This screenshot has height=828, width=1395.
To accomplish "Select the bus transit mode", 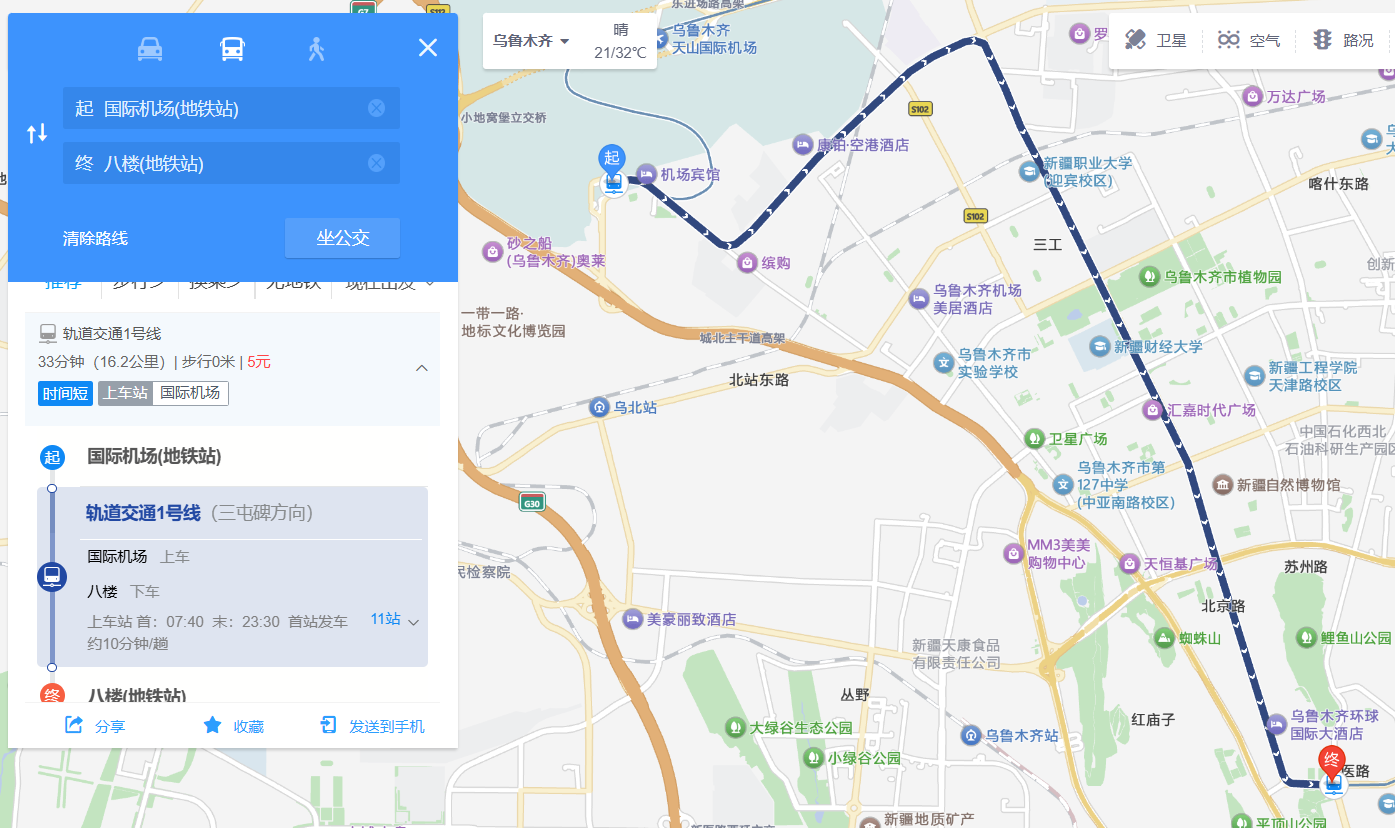I will [232, 49].
